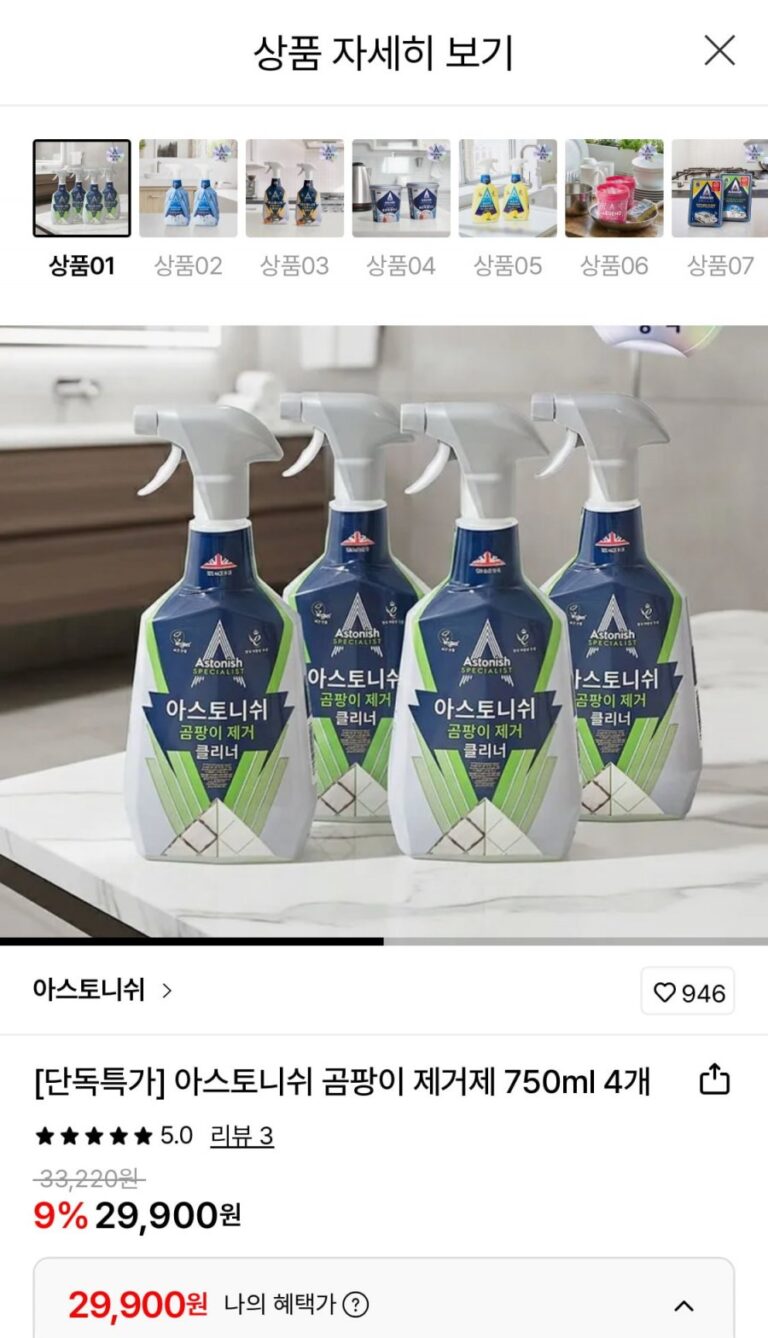Screen dimensions: 768x1338
Task: Close the product detail view
Action: pyautogui.click(x=719, y=50)
